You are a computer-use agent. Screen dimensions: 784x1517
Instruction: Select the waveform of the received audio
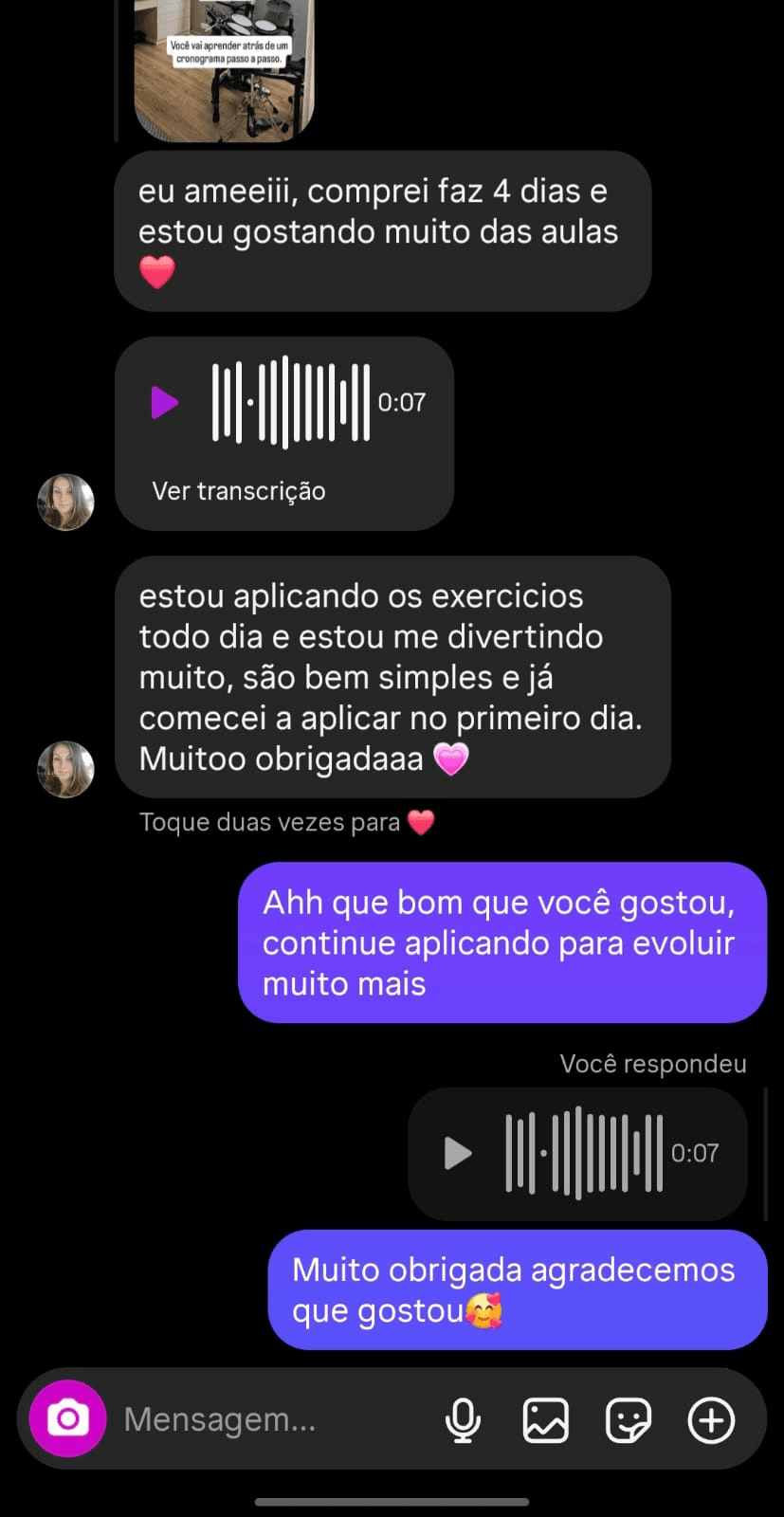[287, 403]
